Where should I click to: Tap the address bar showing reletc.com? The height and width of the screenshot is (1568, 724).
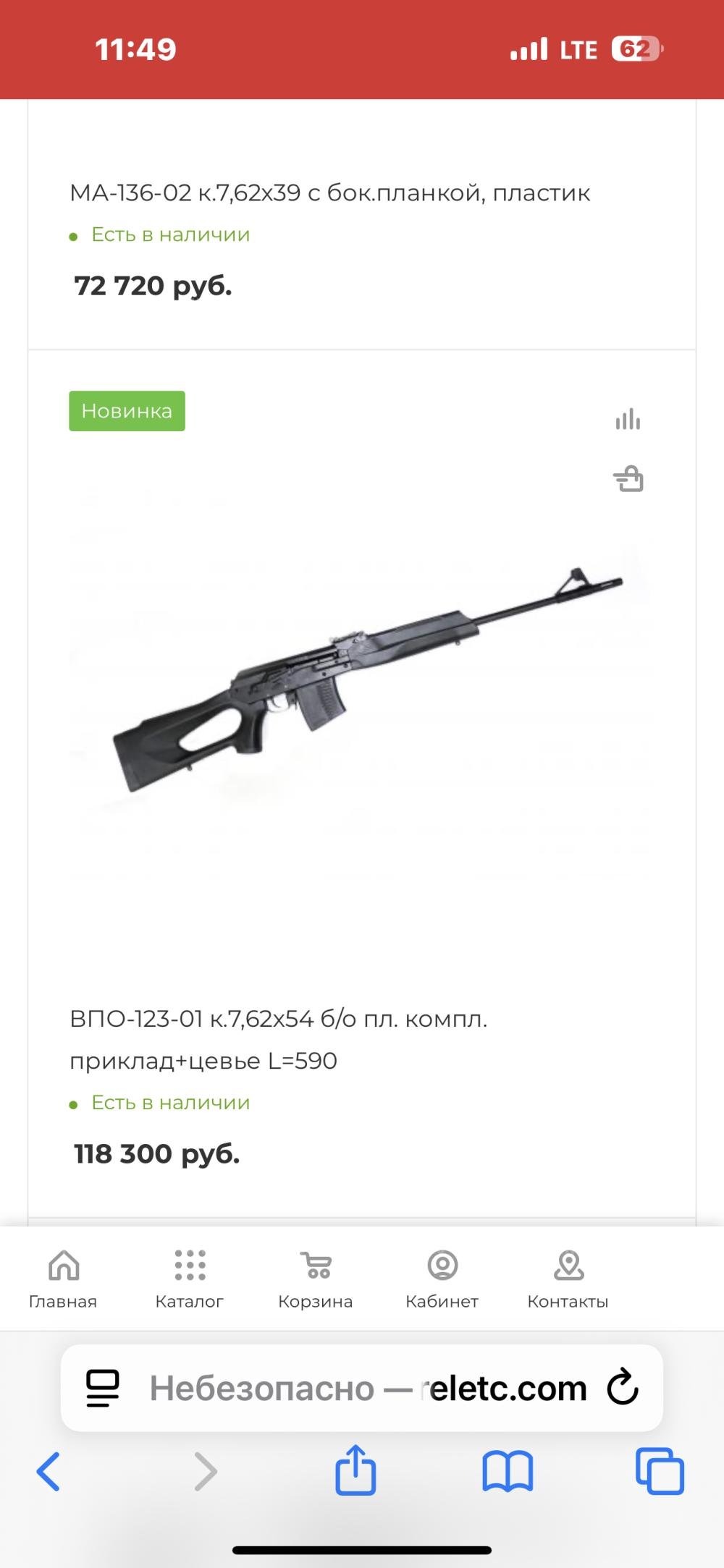coord(362,1386)
